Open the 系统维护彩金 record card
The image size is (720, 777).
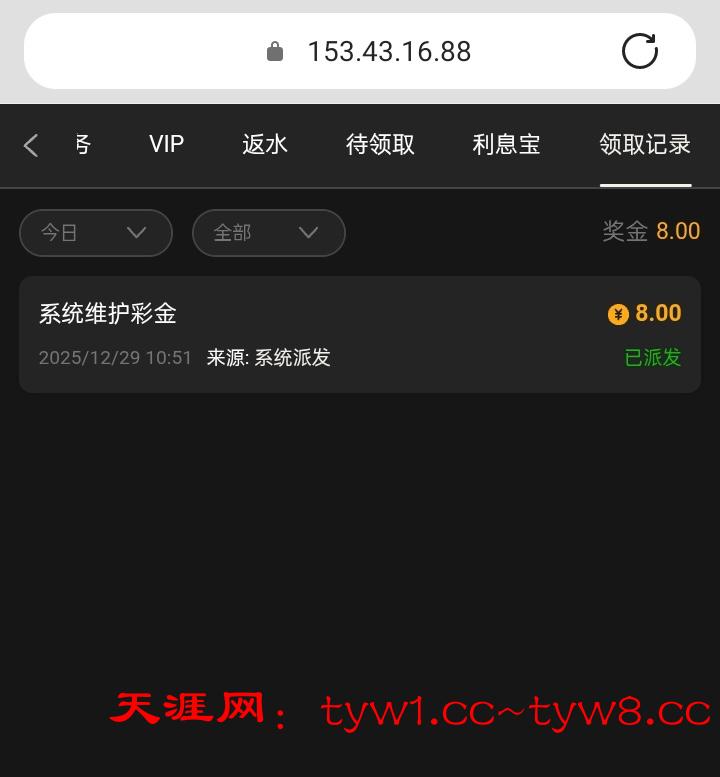[x=360, y=334]
